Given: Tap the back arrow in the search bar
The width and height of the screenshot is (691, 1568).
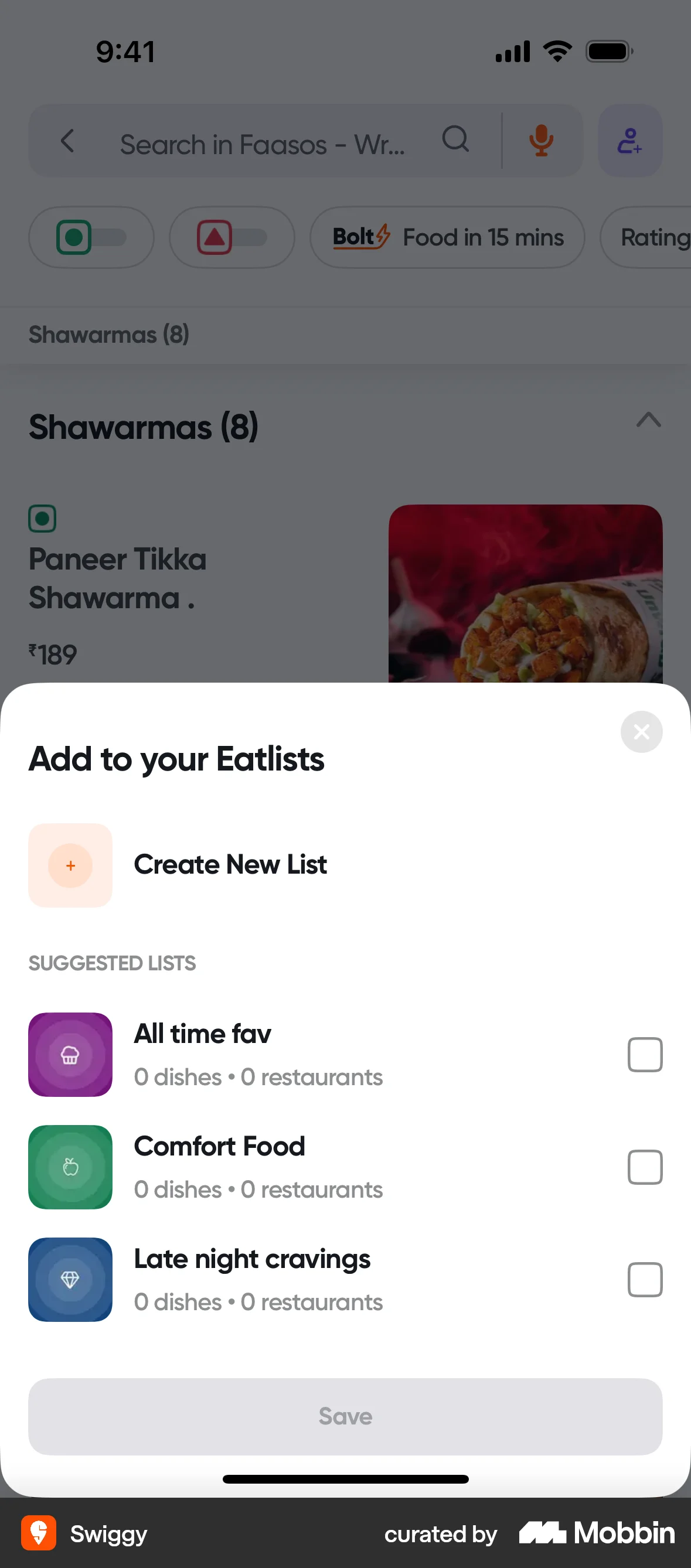Looking at the screenshot, I should pyautogui.click(x=67, y=141).
